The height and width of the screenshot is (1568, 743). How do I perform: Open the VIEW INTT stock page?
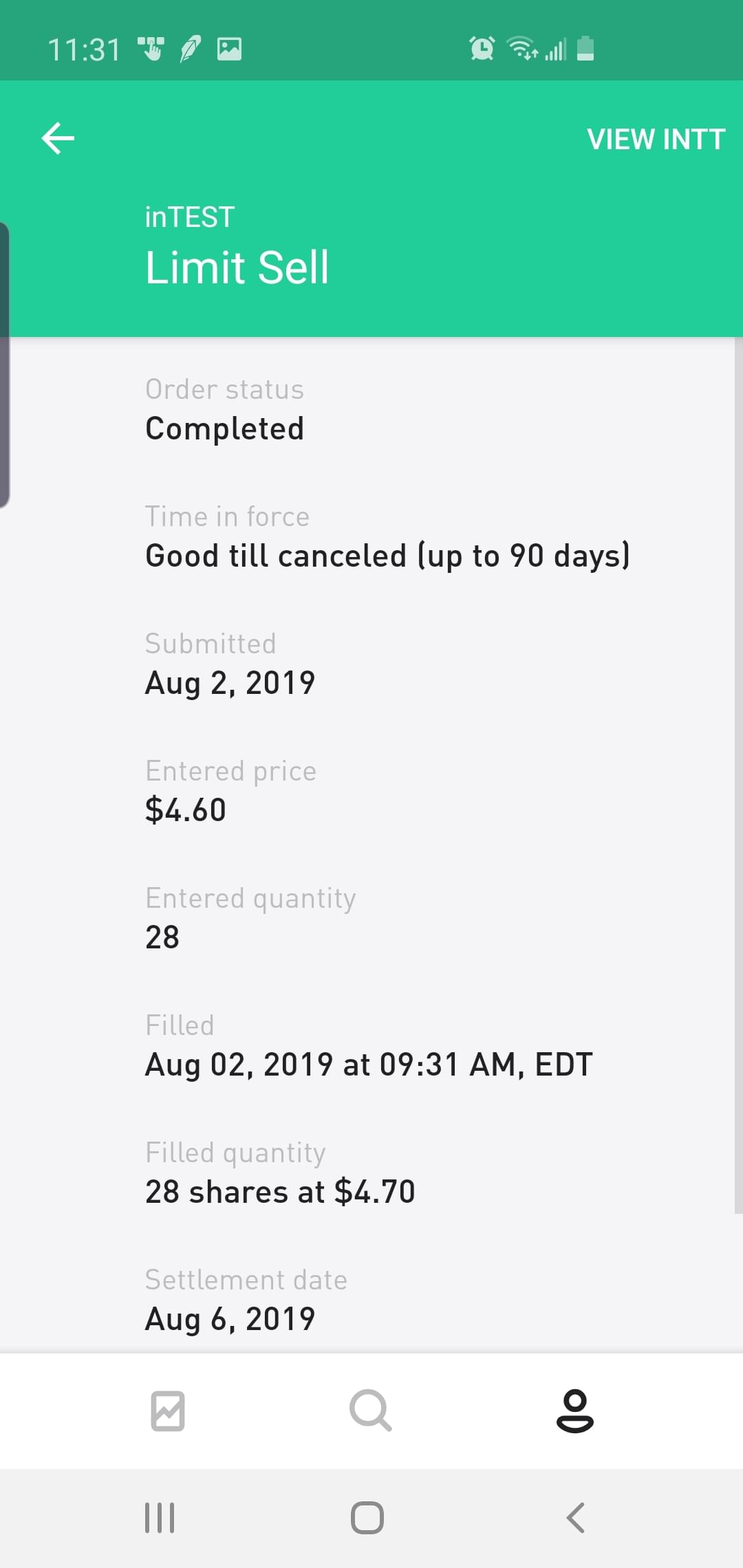656,140
